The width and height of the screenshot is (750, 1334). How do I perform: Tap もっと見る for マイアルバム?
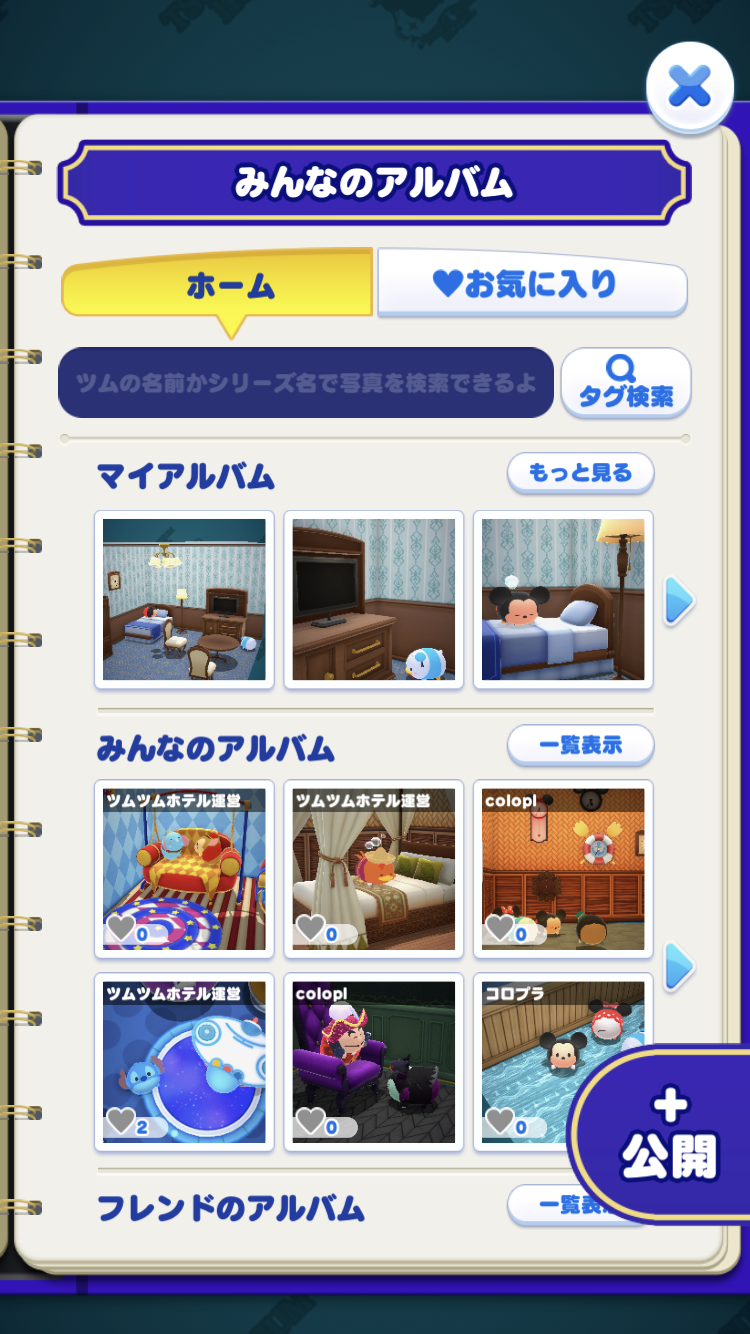click(x=580, y=473)
